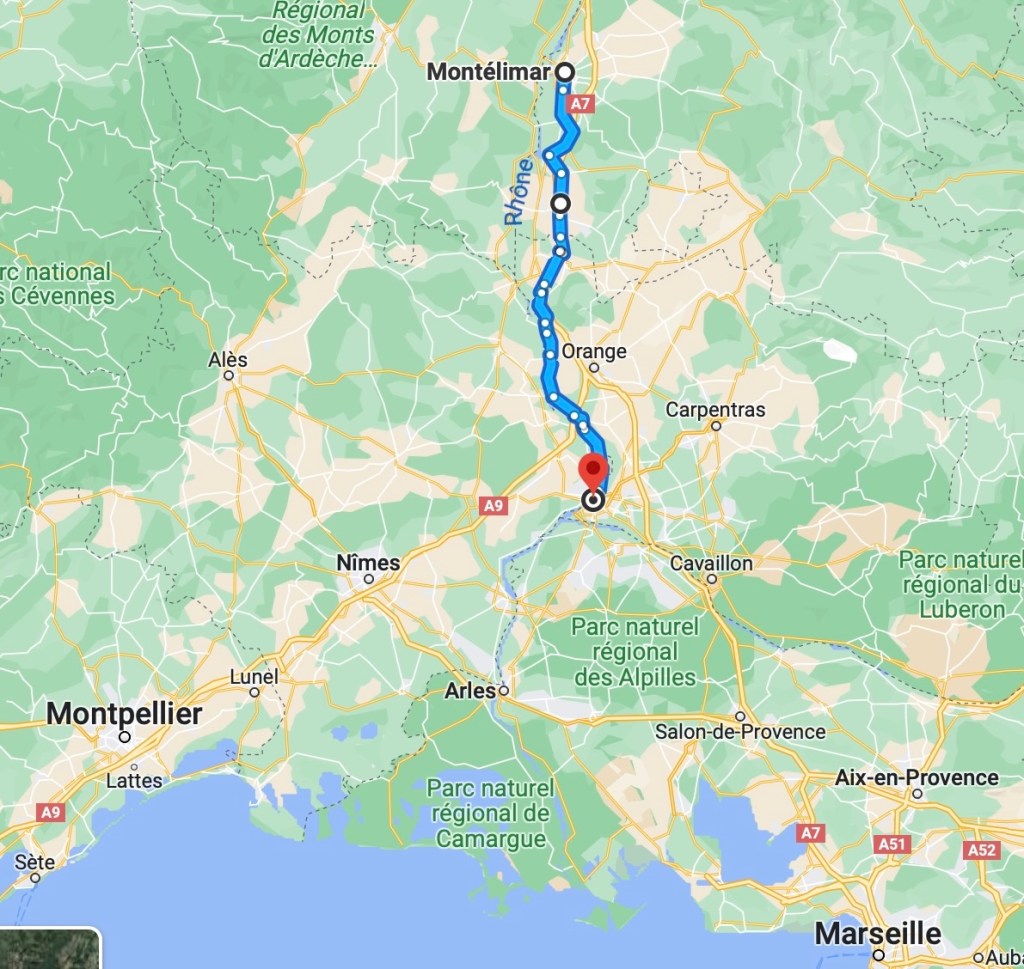Tap the Montpellier city label
The image size is (1024, 969).
pyautogui.click(x=124, y=714)
